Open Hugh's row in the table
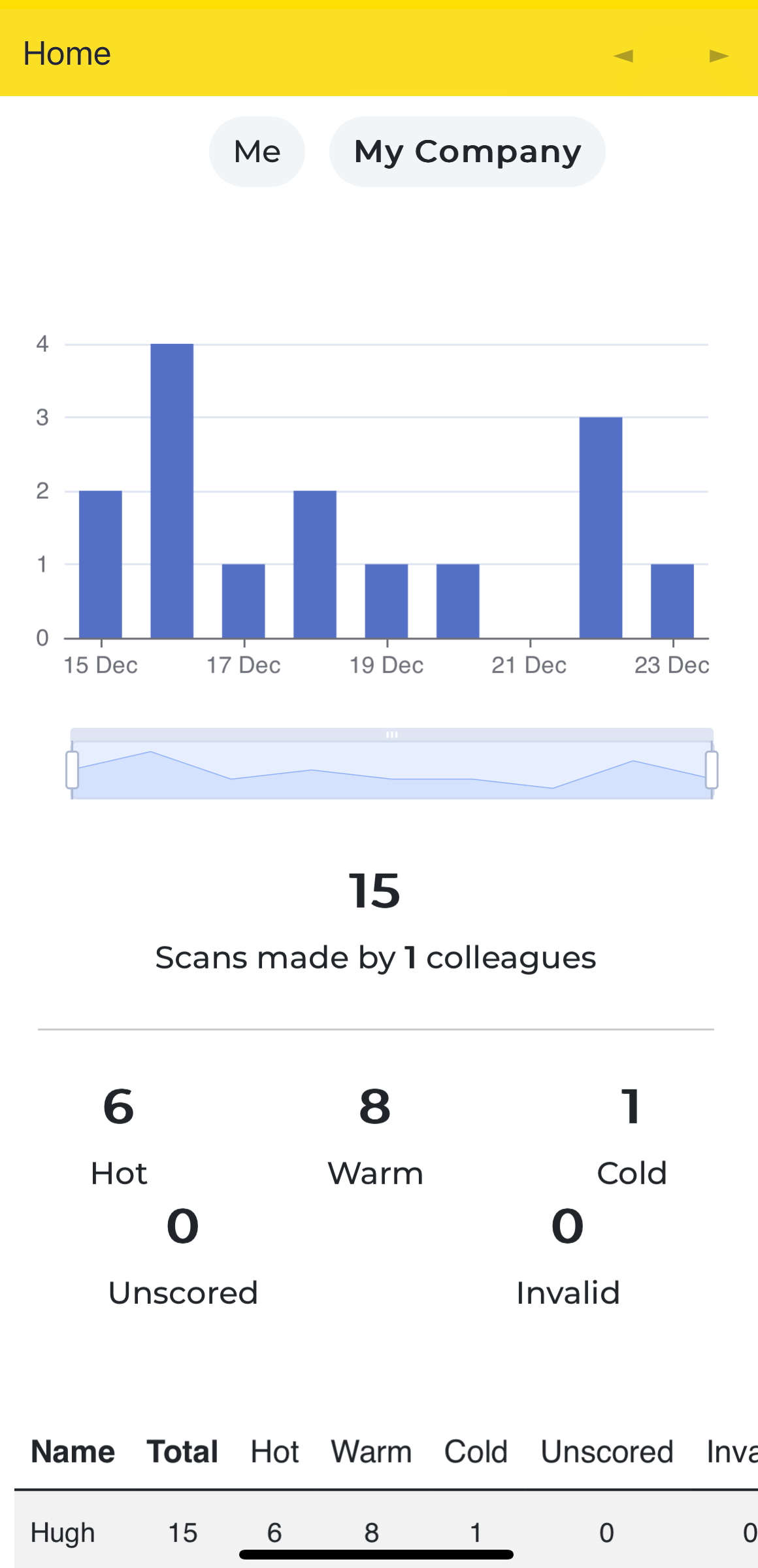The height and width of the screenshot is (1568, 758). 63,1532
